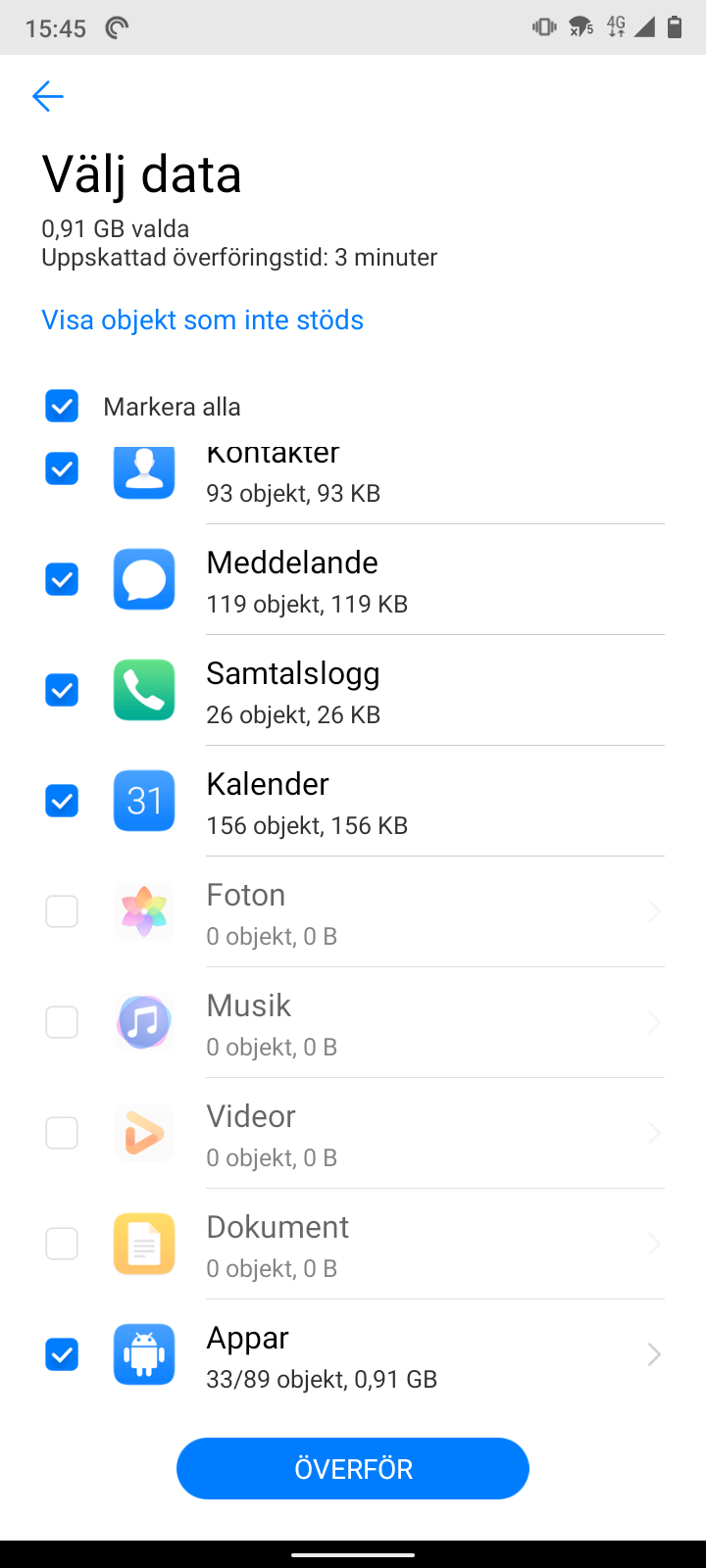Open the Appar list of apps
The height and width of the screenshot is (1568, 706).
pos(653,1355)
